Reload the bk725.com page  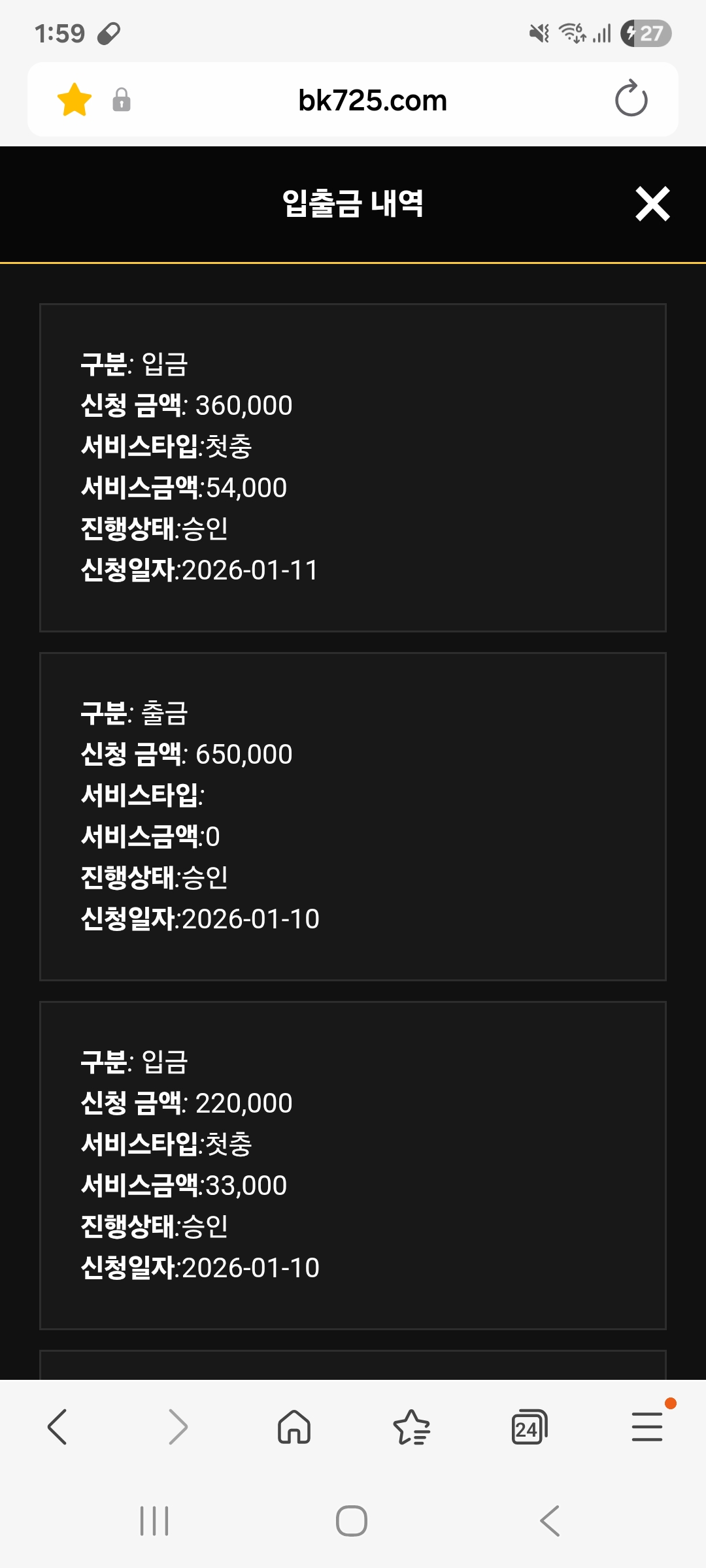631,99
